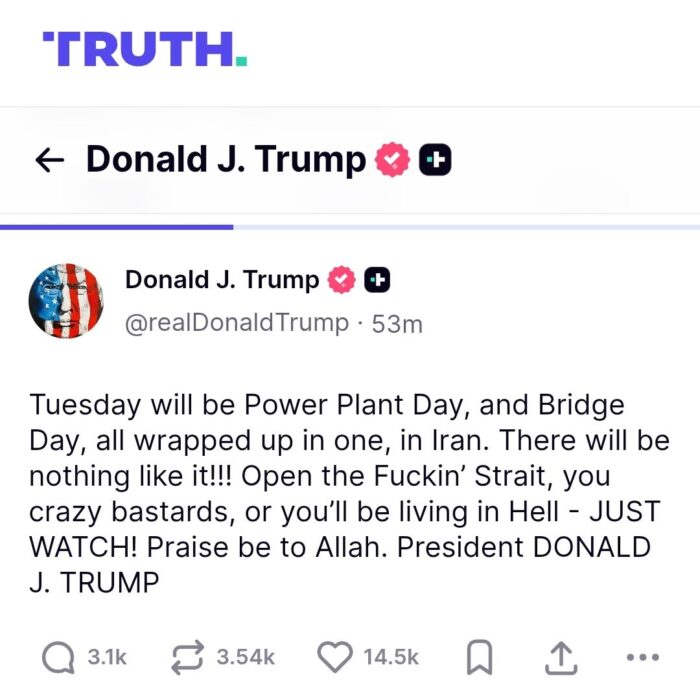Open the reply icon with 3.1k comments

(59, 657)
